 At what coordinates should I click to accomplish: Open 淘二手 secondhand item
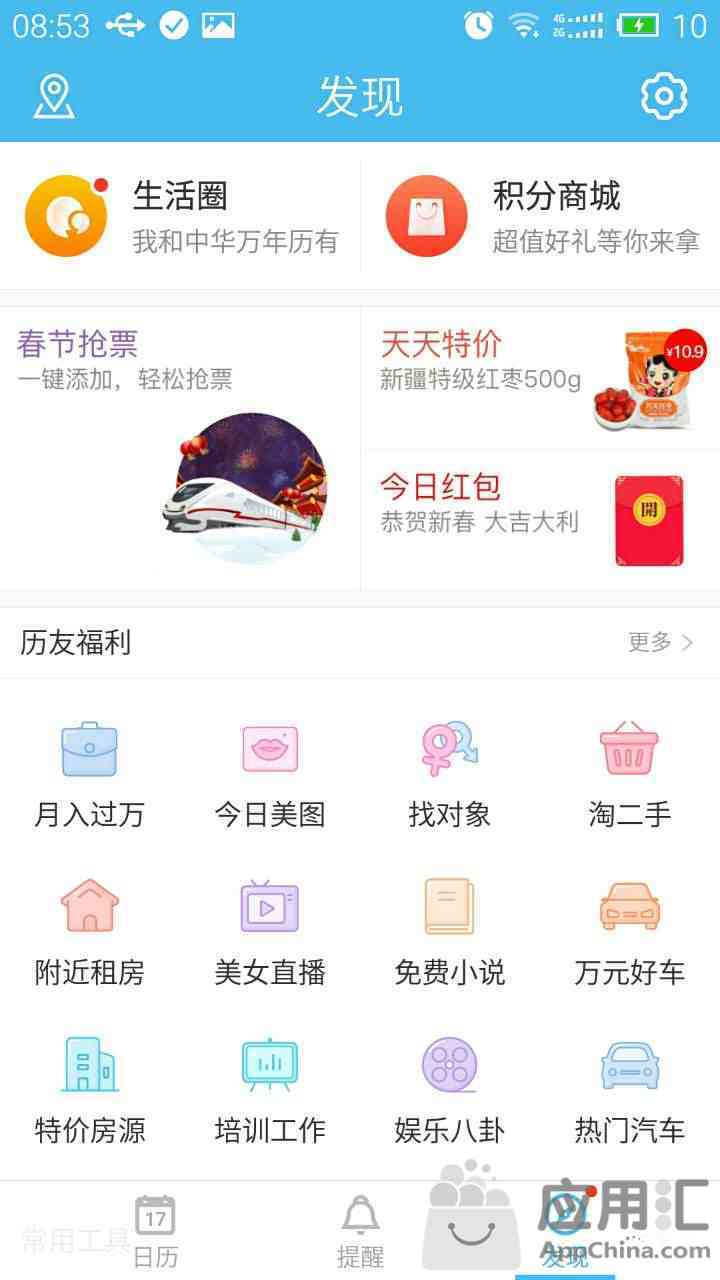(x=630, y=774)
